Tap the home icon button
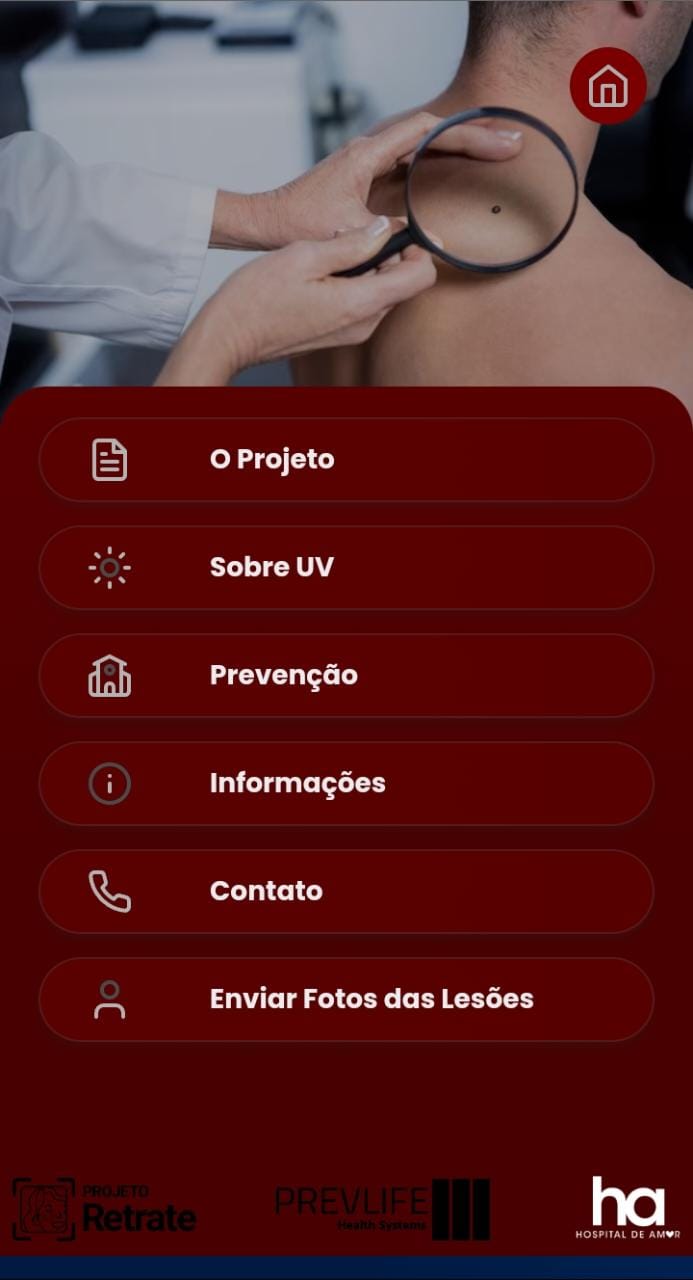The height and width of the screenshot is (1280, 693). click(608, 86)
